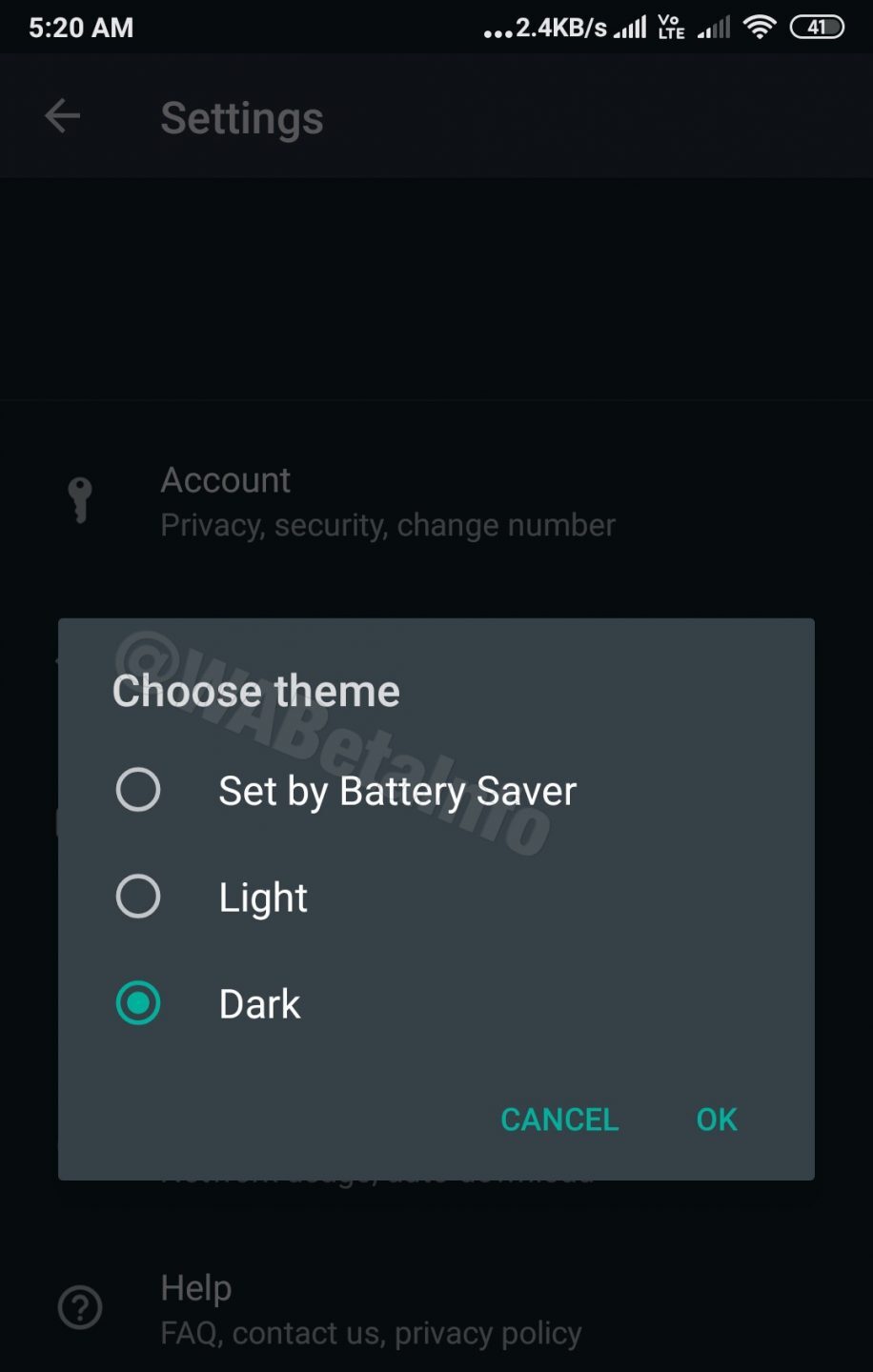Choose the Light theme
The image size is (873, 1372).
pos(138,897)
